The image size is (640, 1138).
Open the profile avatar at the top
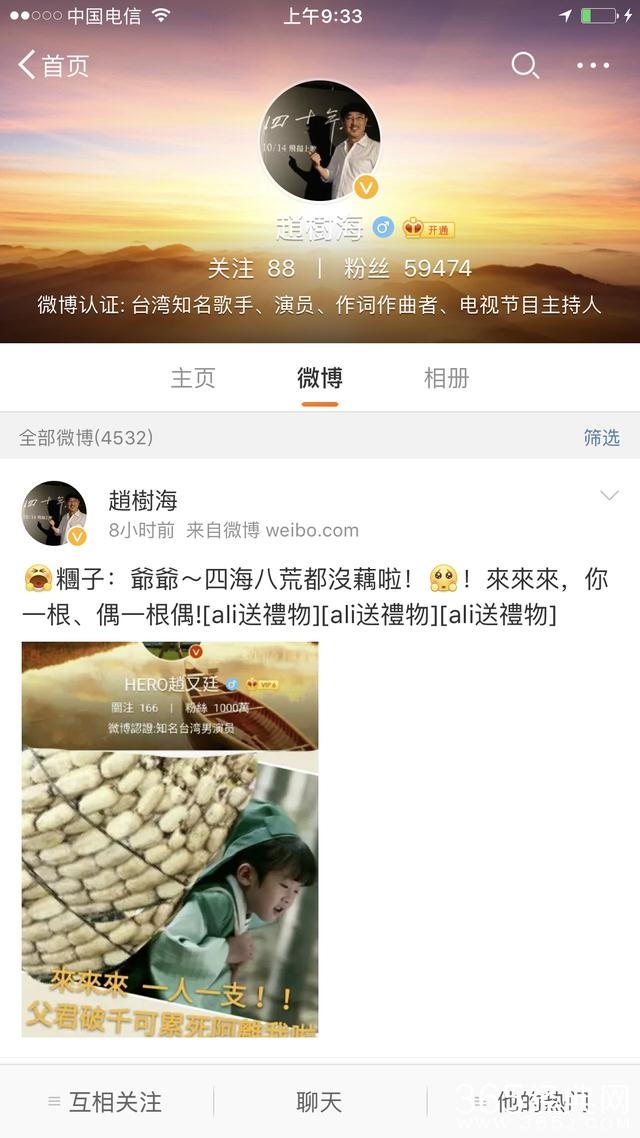click(319, 140)
